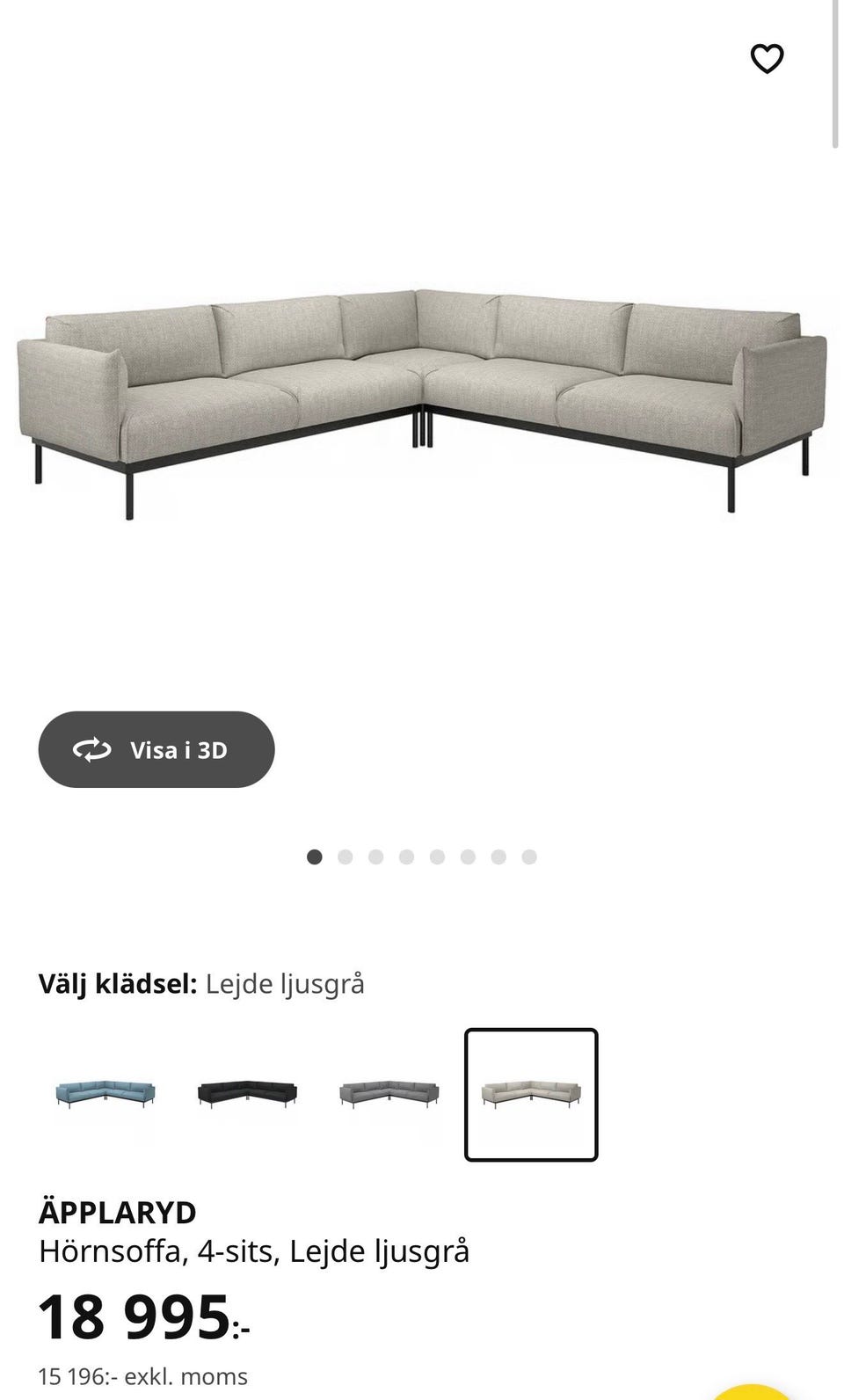Select the second gallery dot indicator
Screen dimensions: 844x1400
click(x=345, y=856)
